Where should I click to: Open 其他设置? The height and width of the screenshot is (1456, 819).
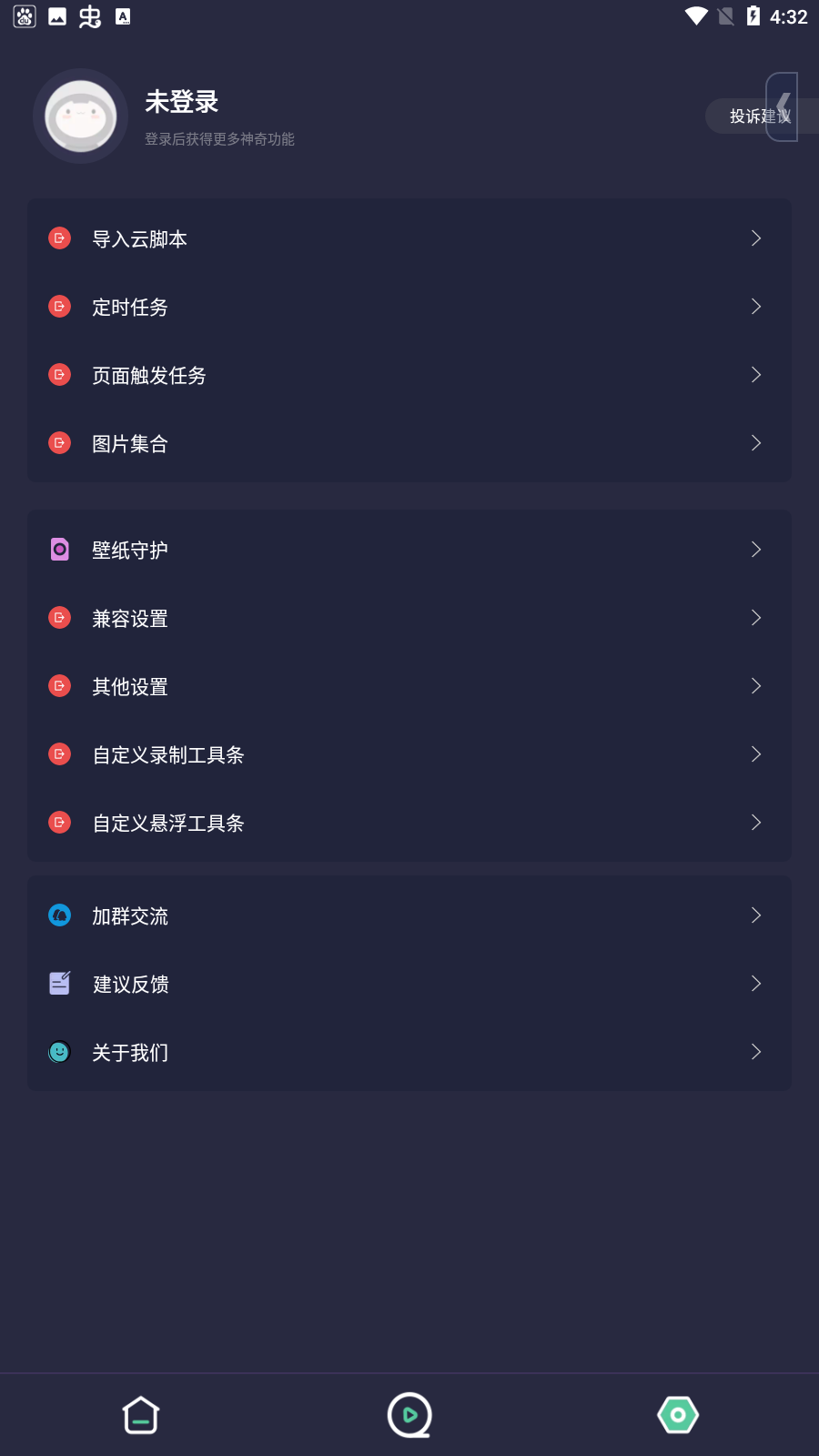(x=409, y=686)
